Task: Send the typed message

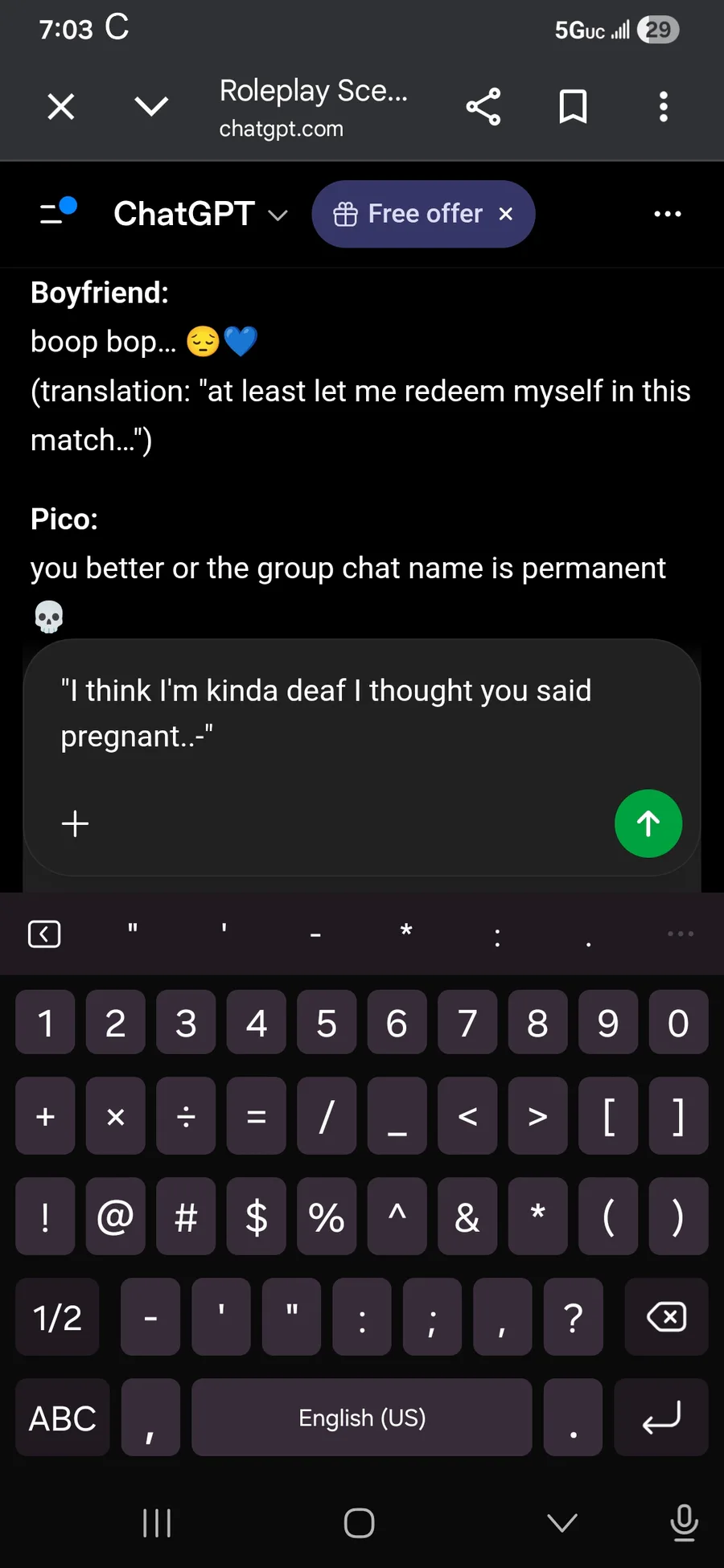Action: 648,823
